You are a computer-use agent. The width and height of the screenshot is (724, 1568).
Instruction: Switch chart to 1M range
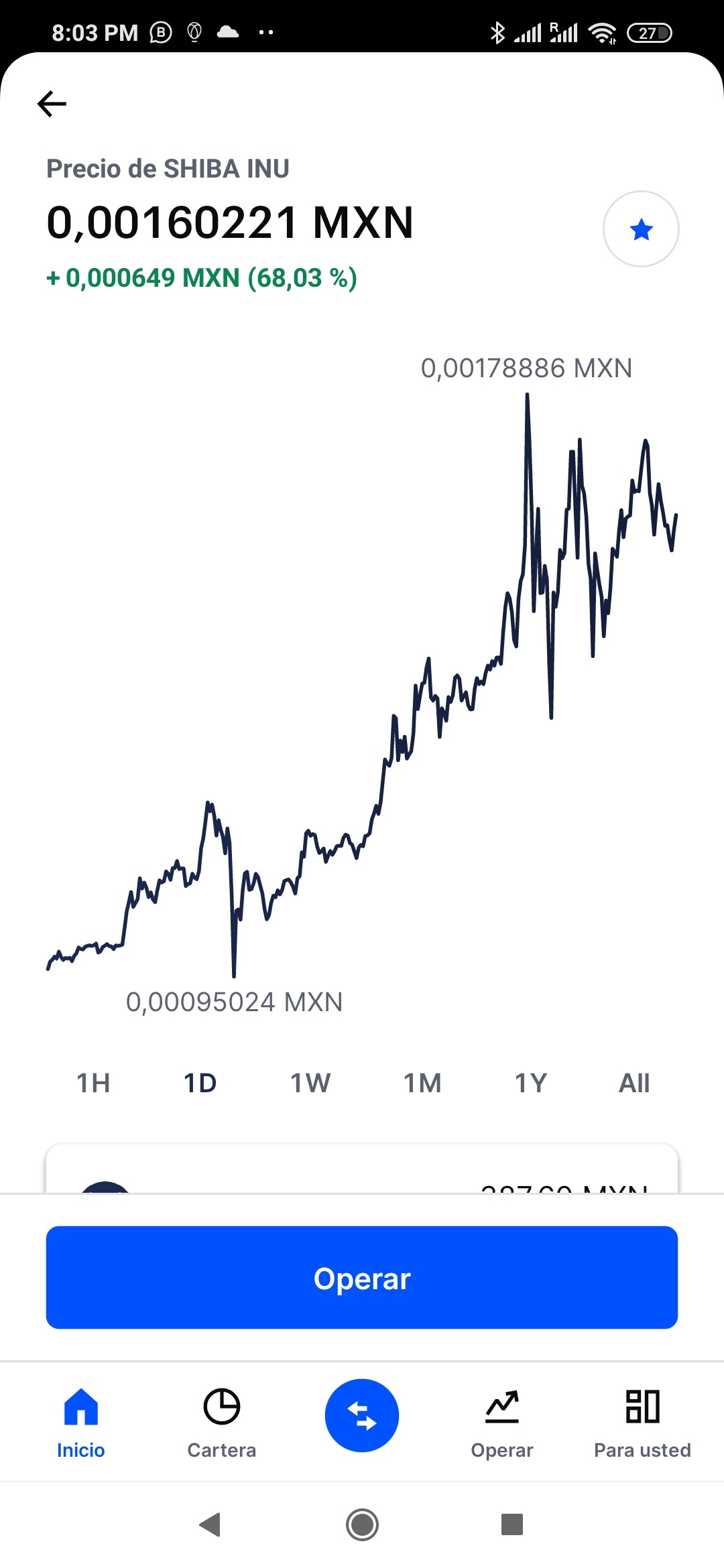click(422, 1083)
